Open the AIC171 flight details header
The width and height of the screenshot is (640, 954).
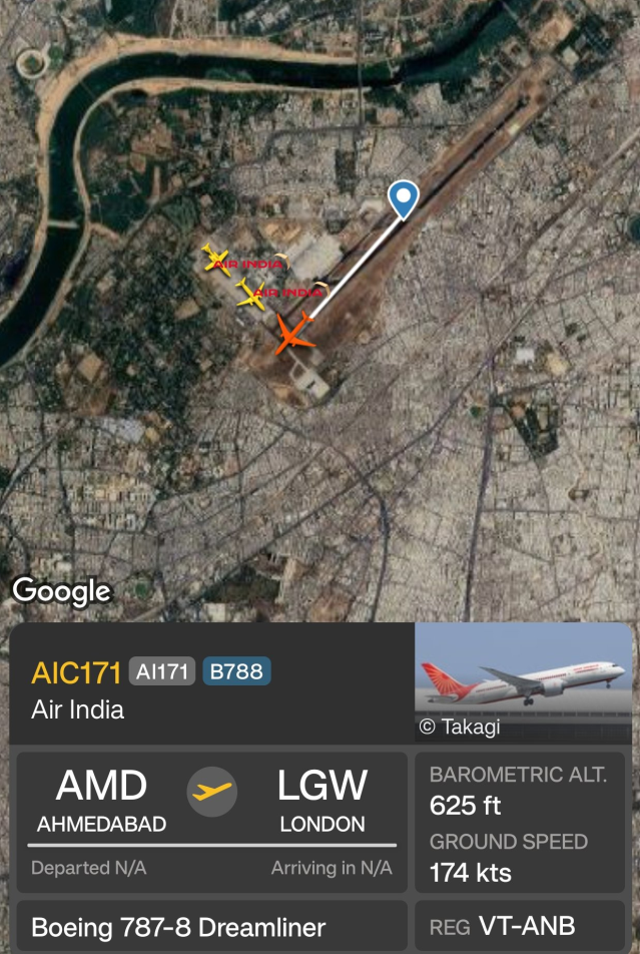coord(78,672)
